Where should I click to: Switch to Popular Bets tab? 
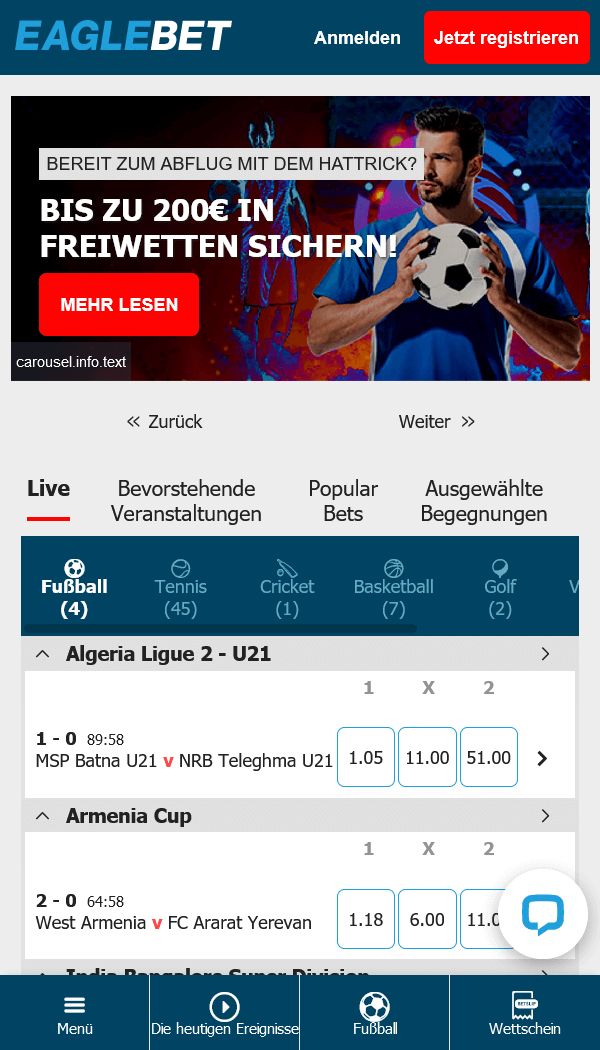coord(343,501)
